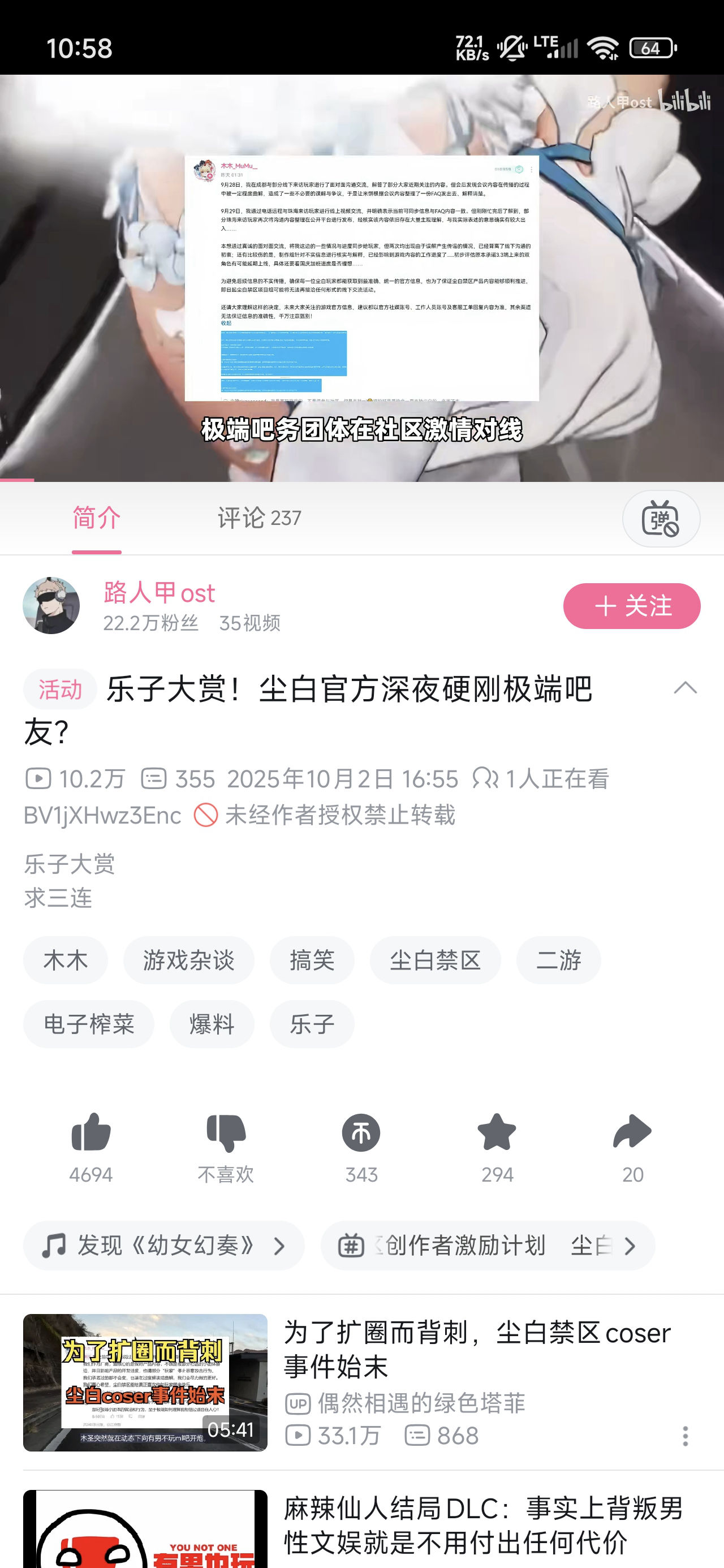This screenshot has height=1568, width=724.
Task: Open 发现《幼女幻奏》 music link
Action: tap(164, 1246)
